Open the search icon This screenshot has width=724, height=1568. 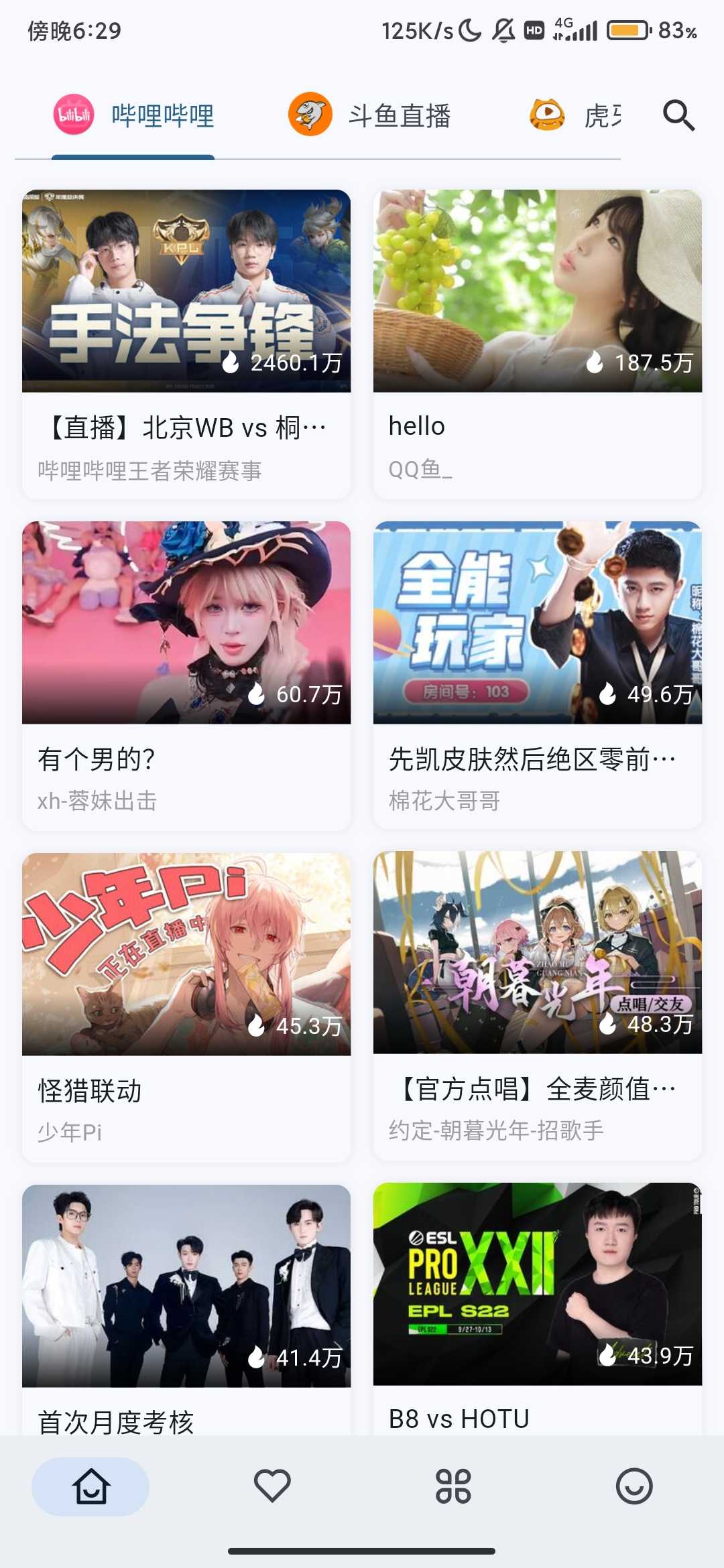coord(678,115)
